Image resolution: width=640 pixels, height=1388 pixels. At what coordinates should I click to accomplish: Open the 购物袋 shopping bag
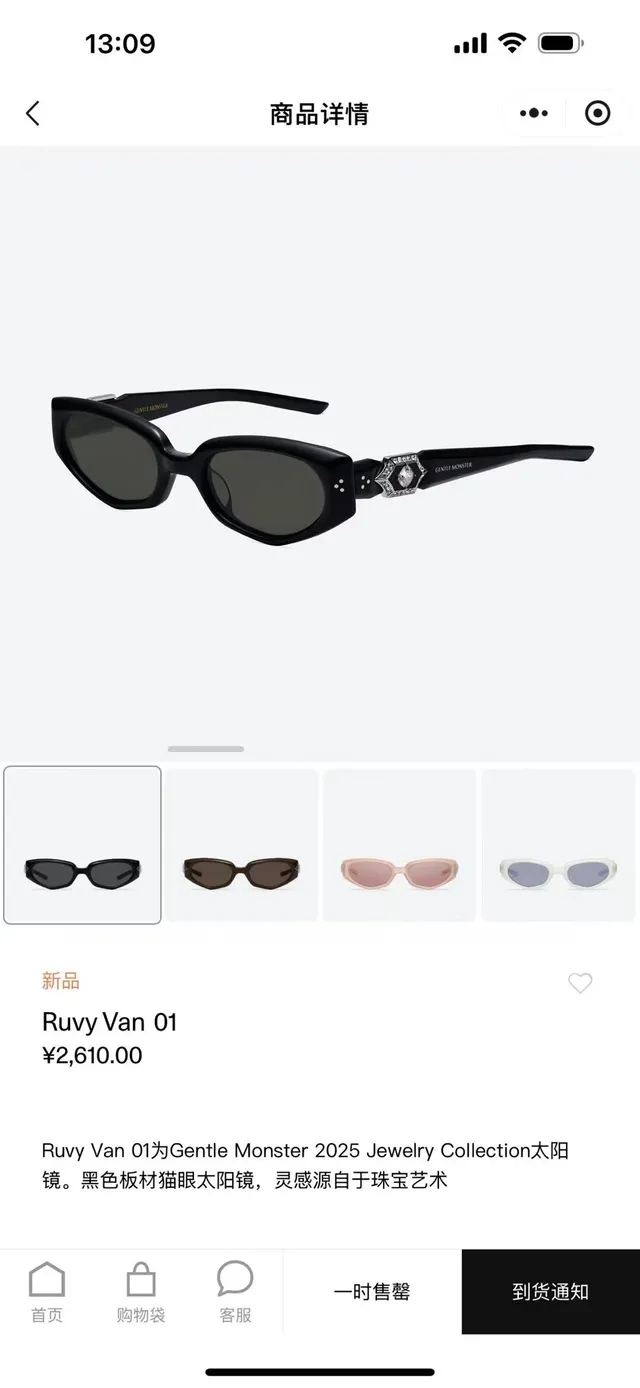click(141, 1292)
